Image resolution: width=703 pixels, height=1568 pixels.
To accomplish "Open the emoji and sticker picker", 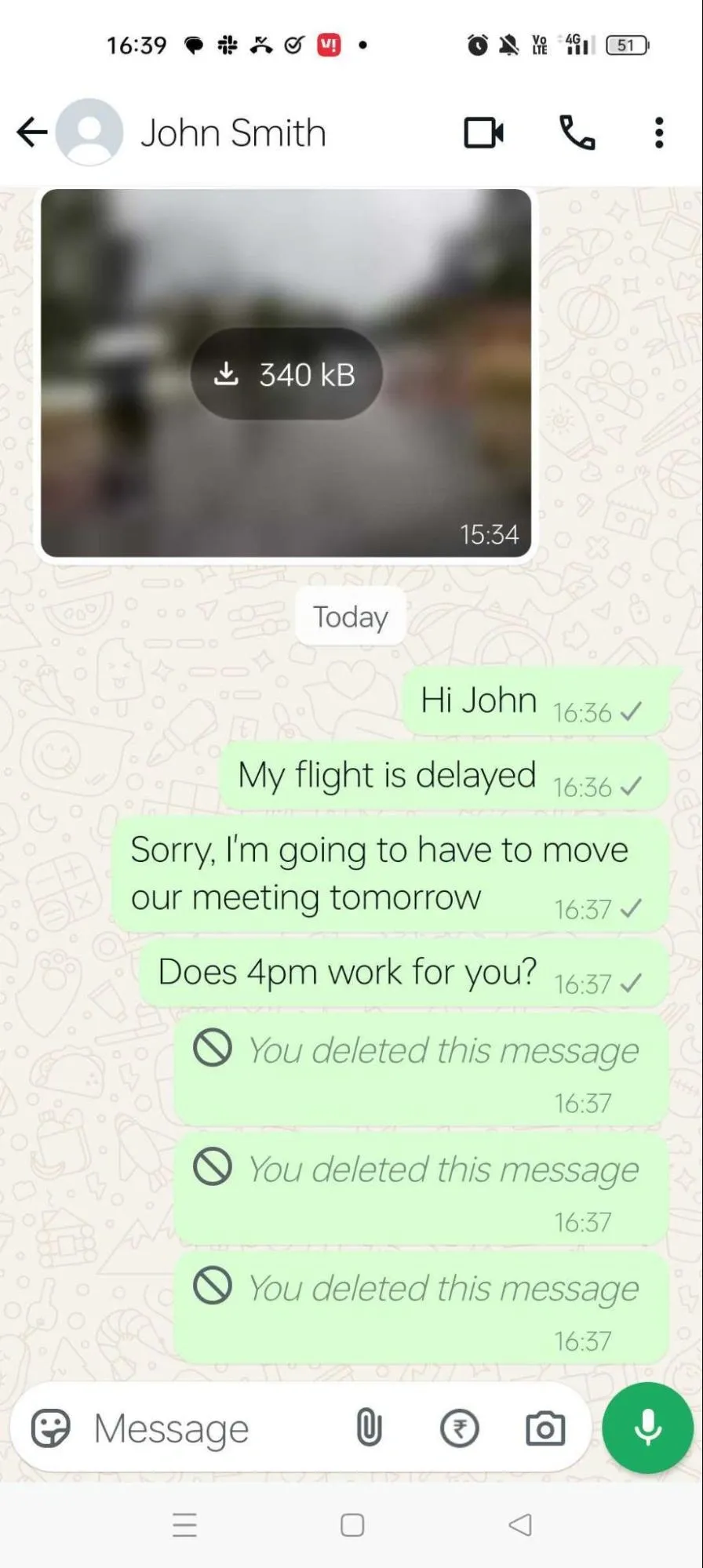I will tap(51, 1428).
